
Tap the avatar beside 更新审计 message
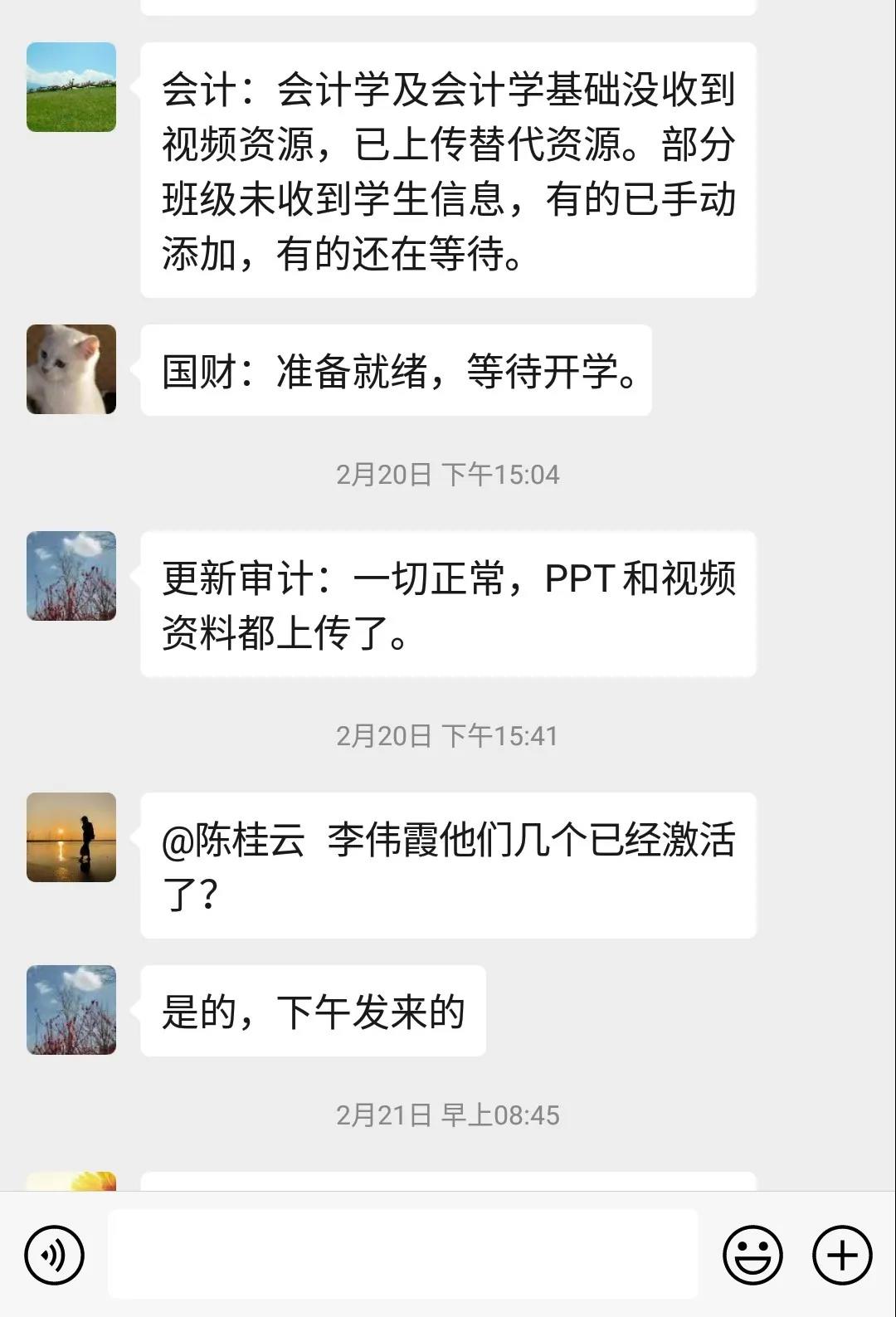(71, 576)
